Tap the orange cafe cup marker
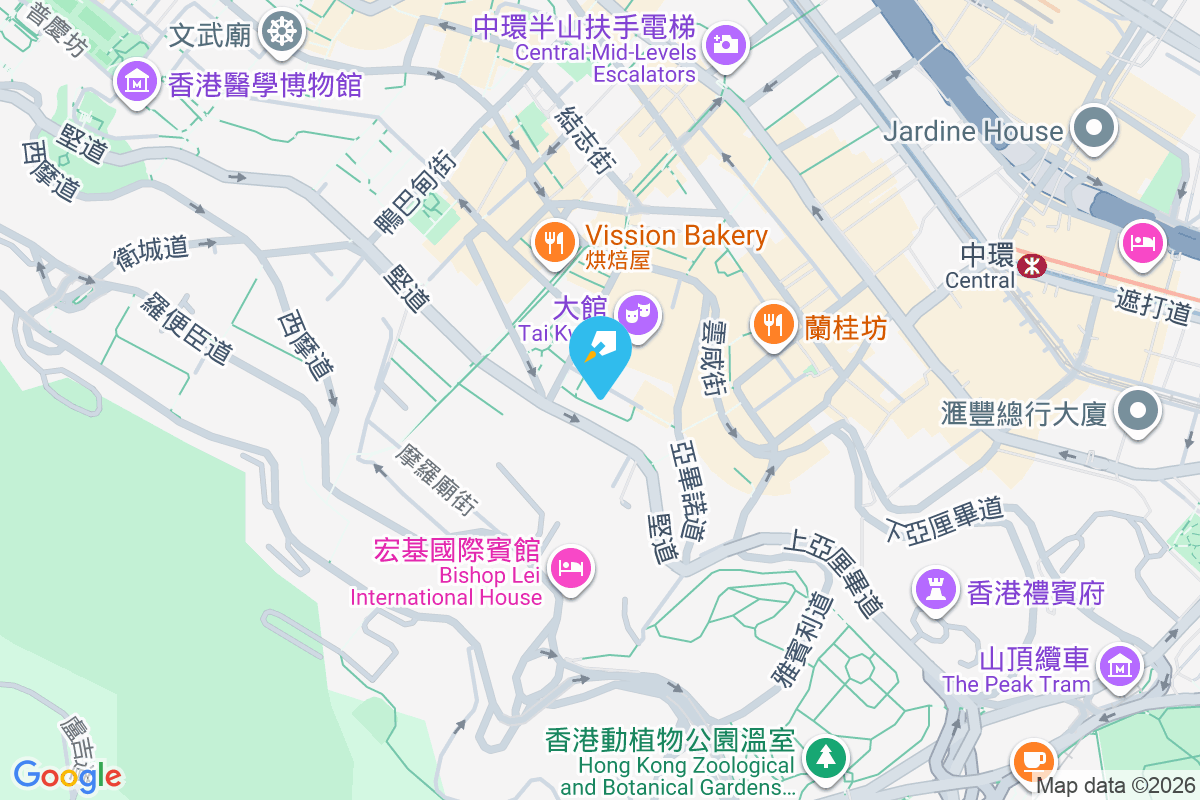This screenshot has width=1200, height=800. point(1033,760)
